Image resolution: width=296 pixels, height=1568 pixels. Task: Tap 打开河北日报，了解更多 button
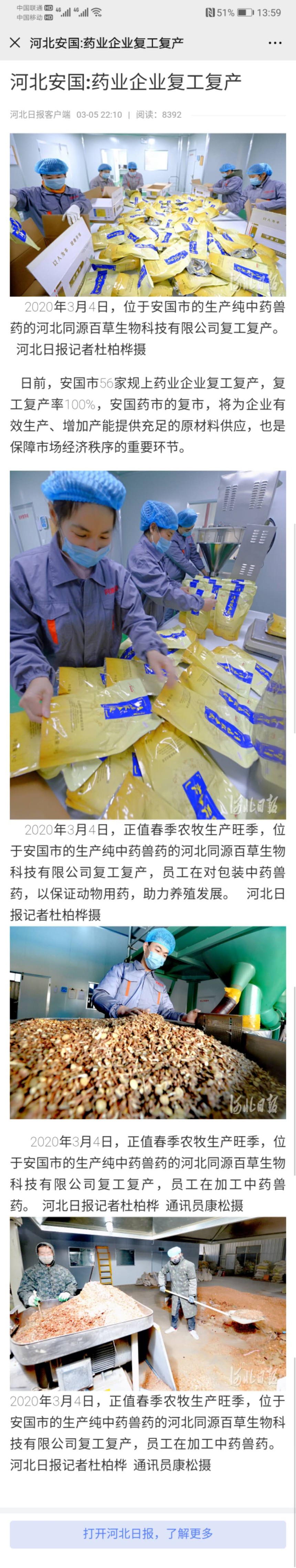(x=148, y=1533)
